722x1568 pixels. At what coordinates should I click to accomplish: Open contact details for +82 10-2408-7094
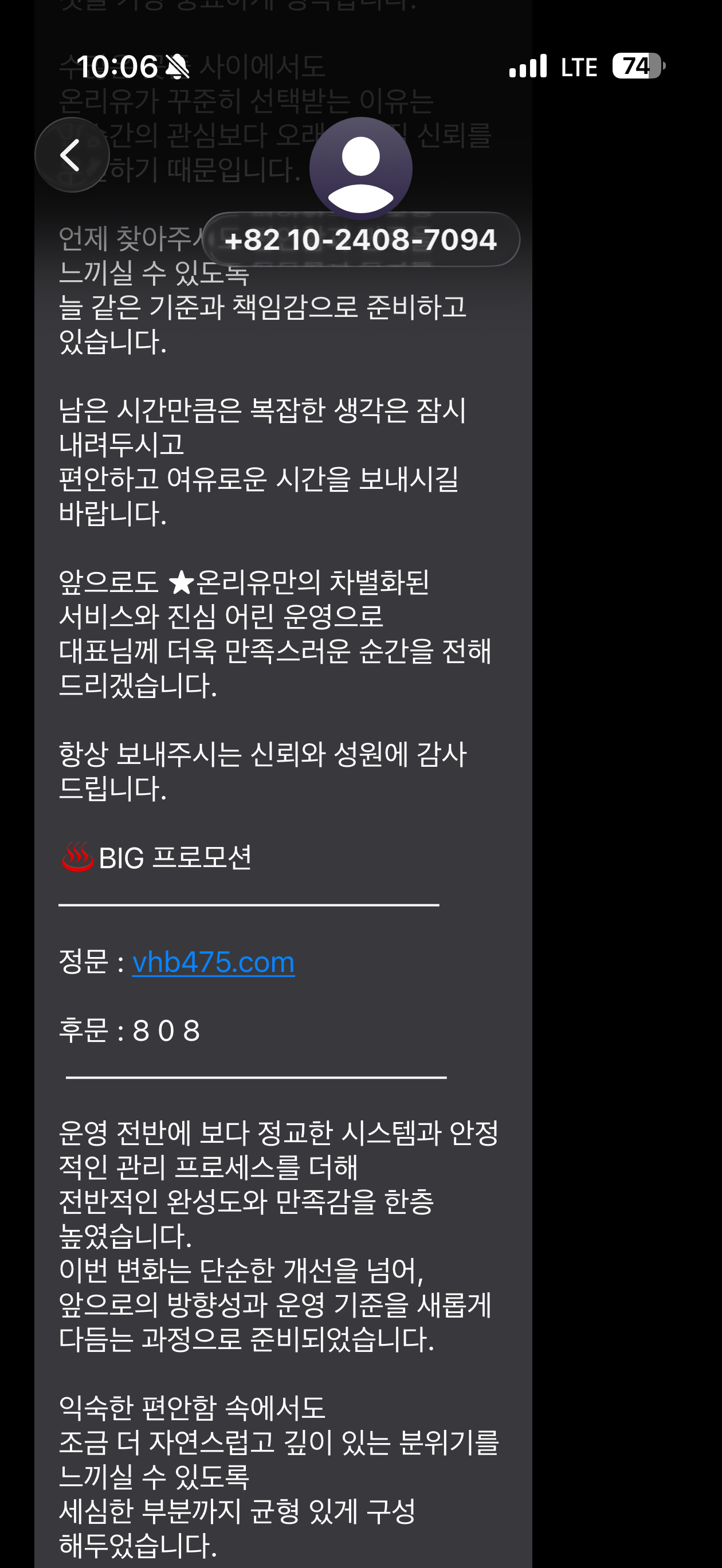point(361,239)
